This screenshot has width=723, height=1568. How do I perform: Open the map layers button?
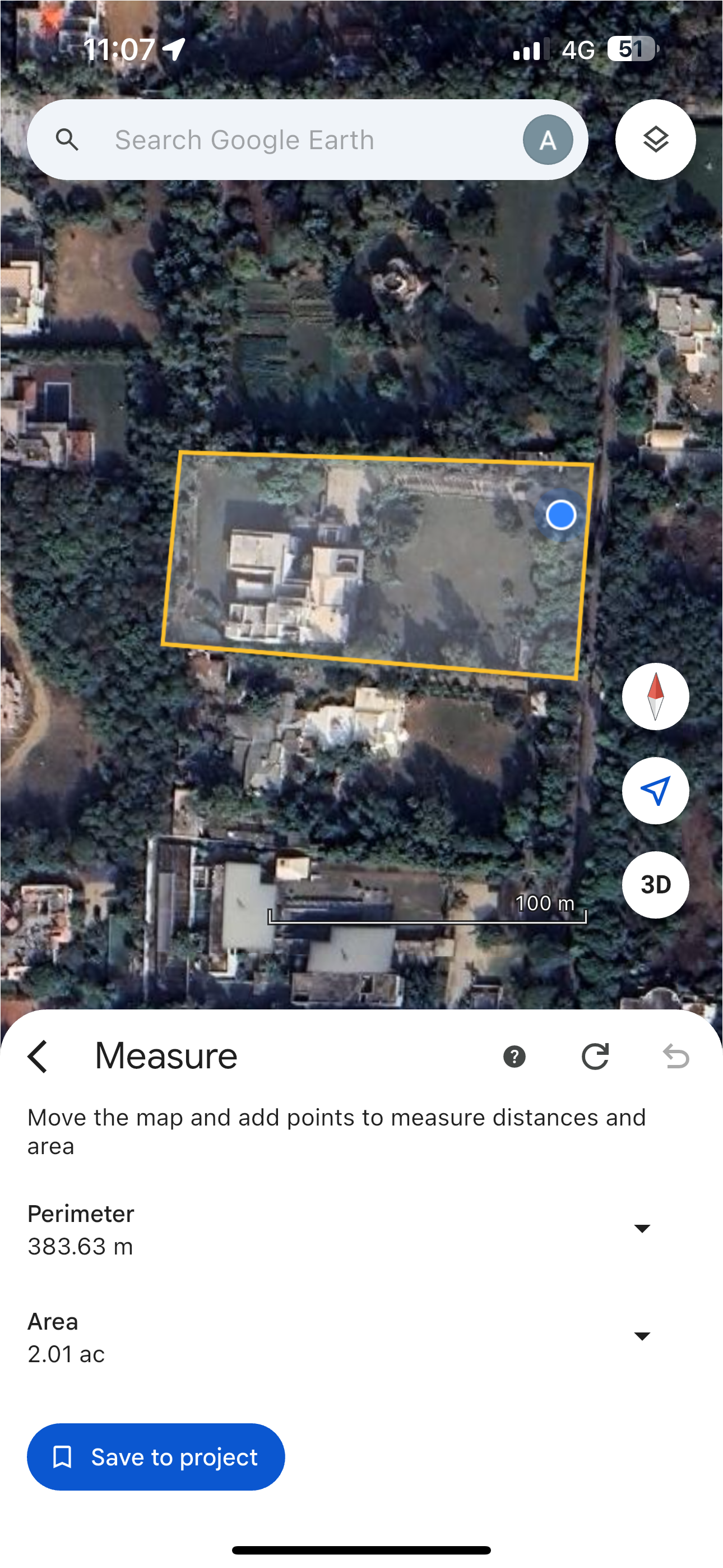click(655, 140)
